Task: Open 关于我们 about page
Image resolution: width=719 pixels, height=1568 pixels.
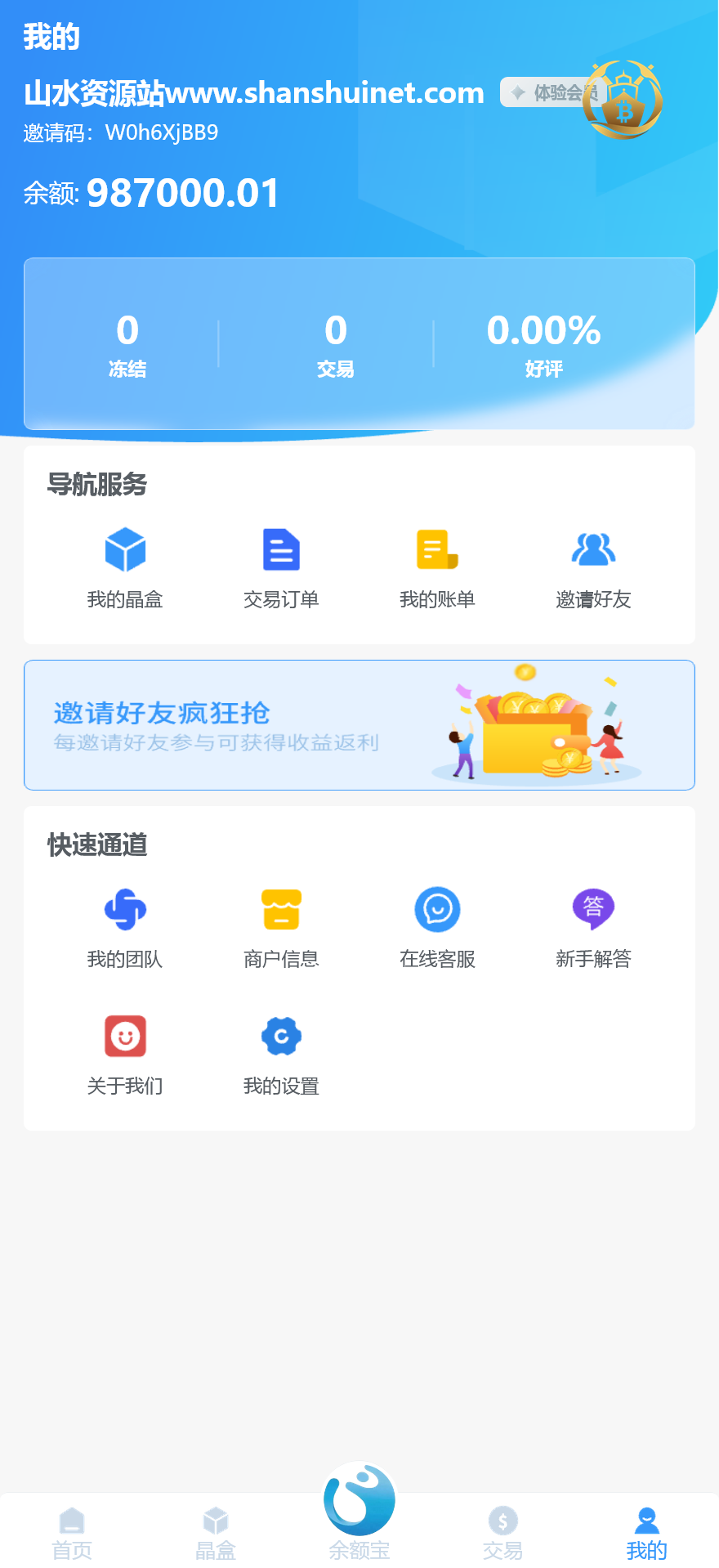Action: coord(125,1055)
